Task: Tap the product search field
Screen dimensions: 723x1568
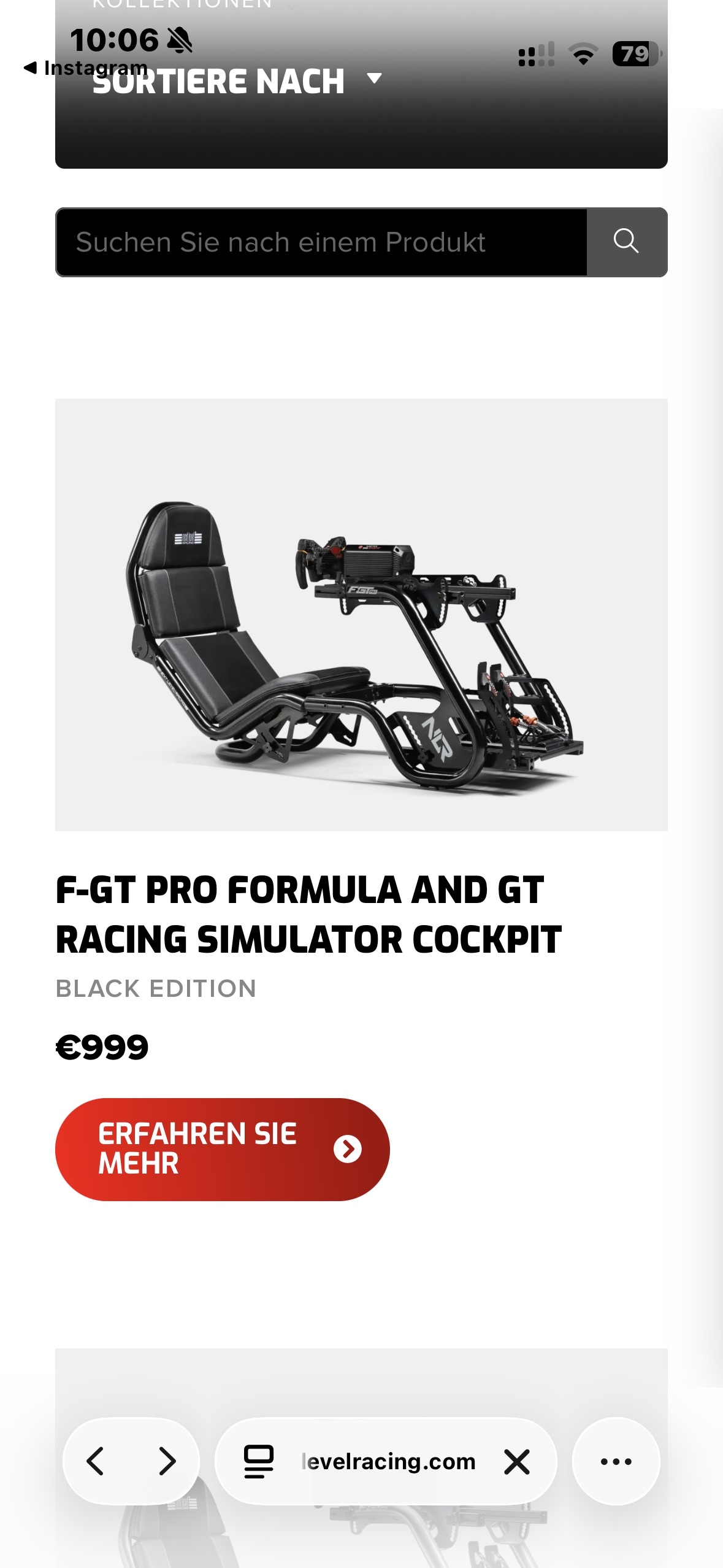Action: [321, 242]
